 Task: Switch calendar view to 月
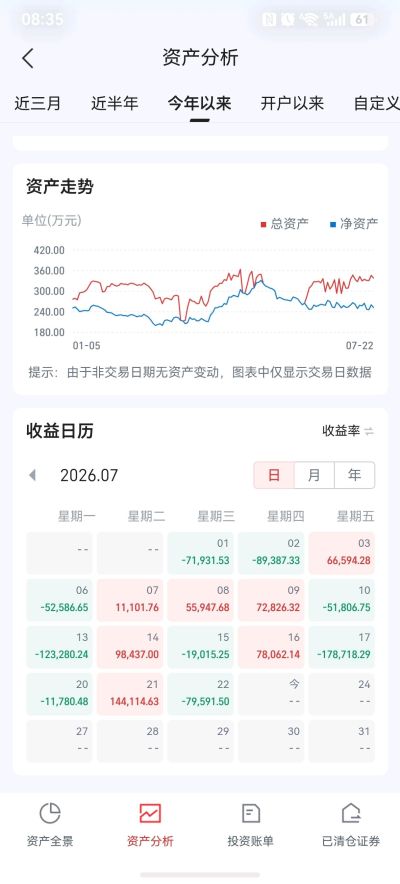click(314, 475)
